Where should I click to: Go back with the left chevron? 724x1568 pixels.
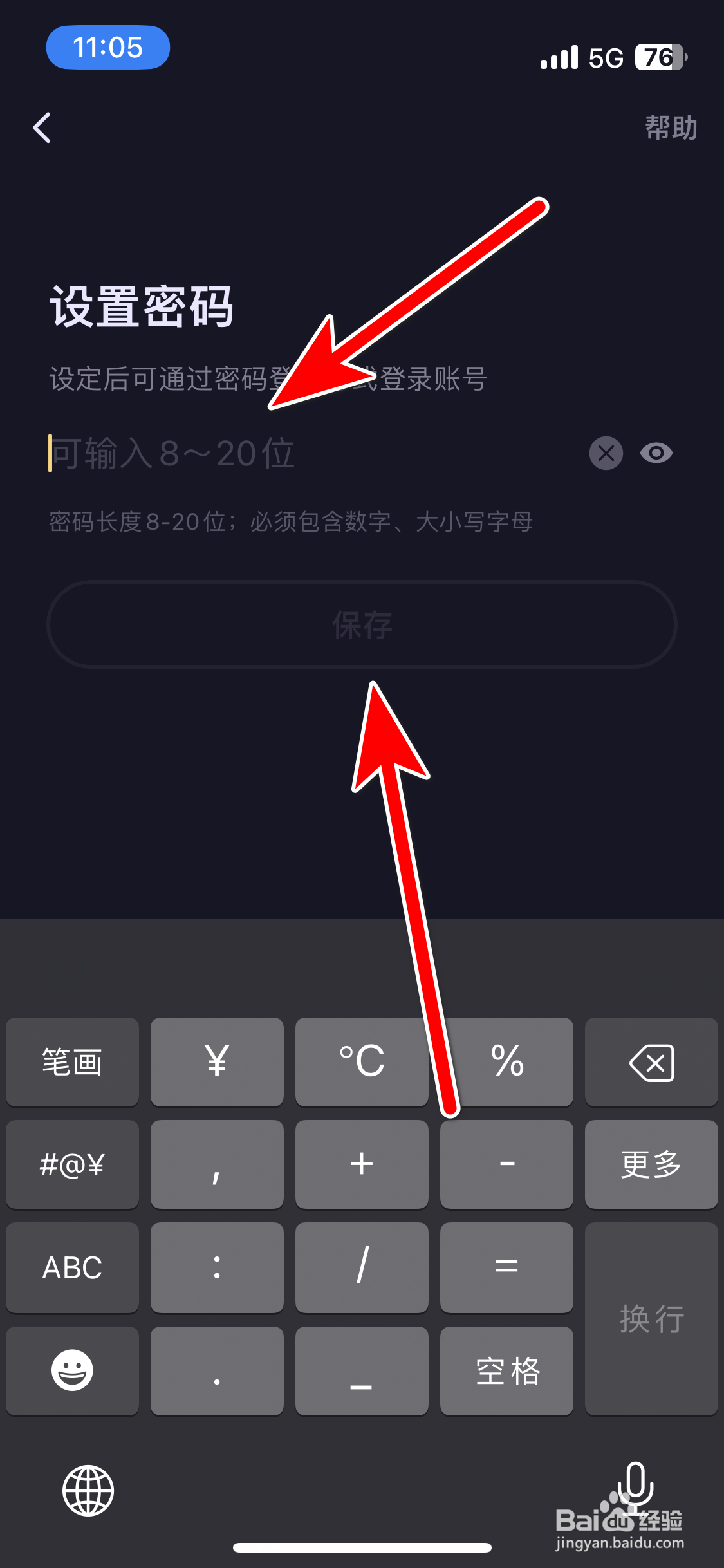point(42,127)
